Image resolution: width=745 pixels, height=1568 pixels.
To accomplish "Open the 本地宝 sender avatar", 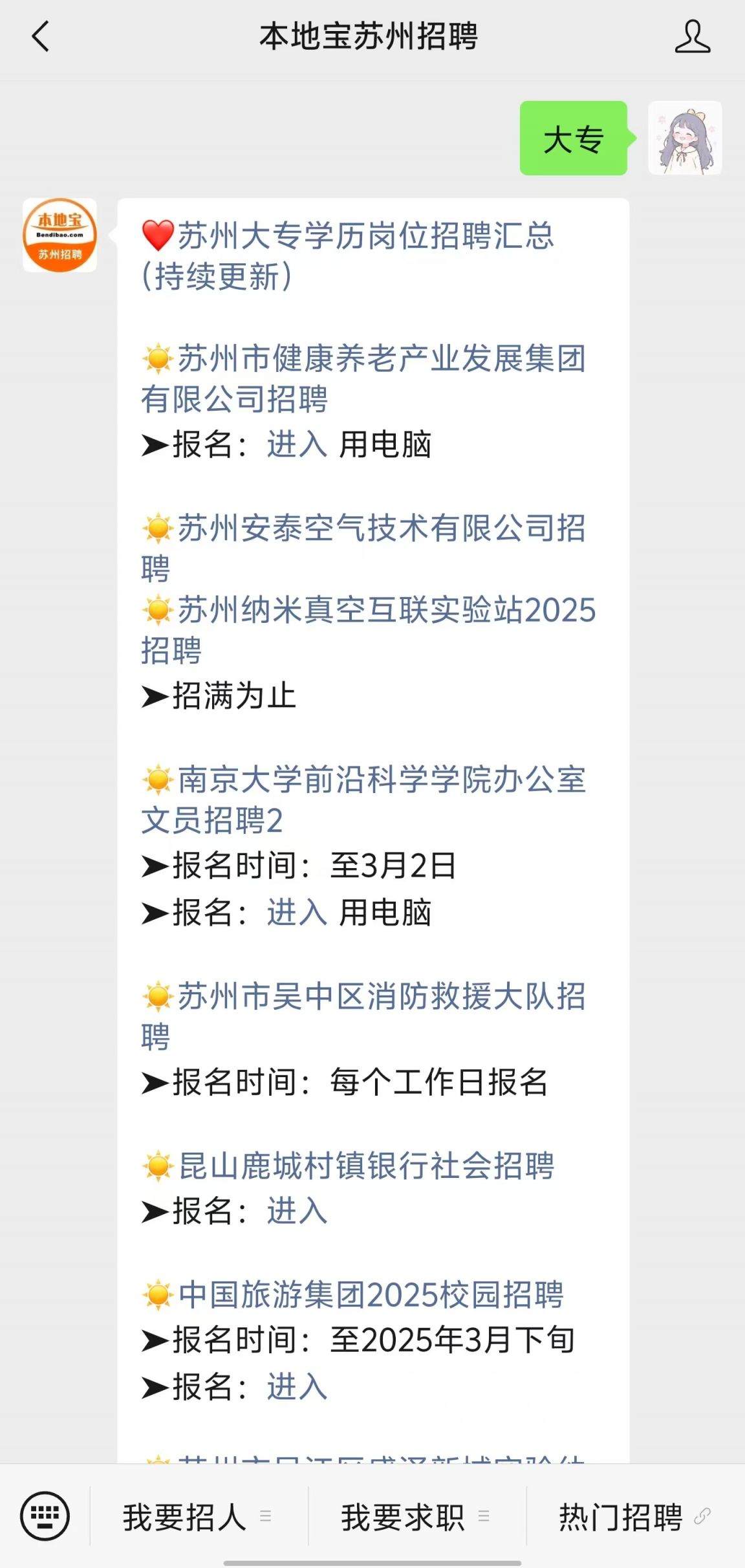I will [x=59, y=235].
